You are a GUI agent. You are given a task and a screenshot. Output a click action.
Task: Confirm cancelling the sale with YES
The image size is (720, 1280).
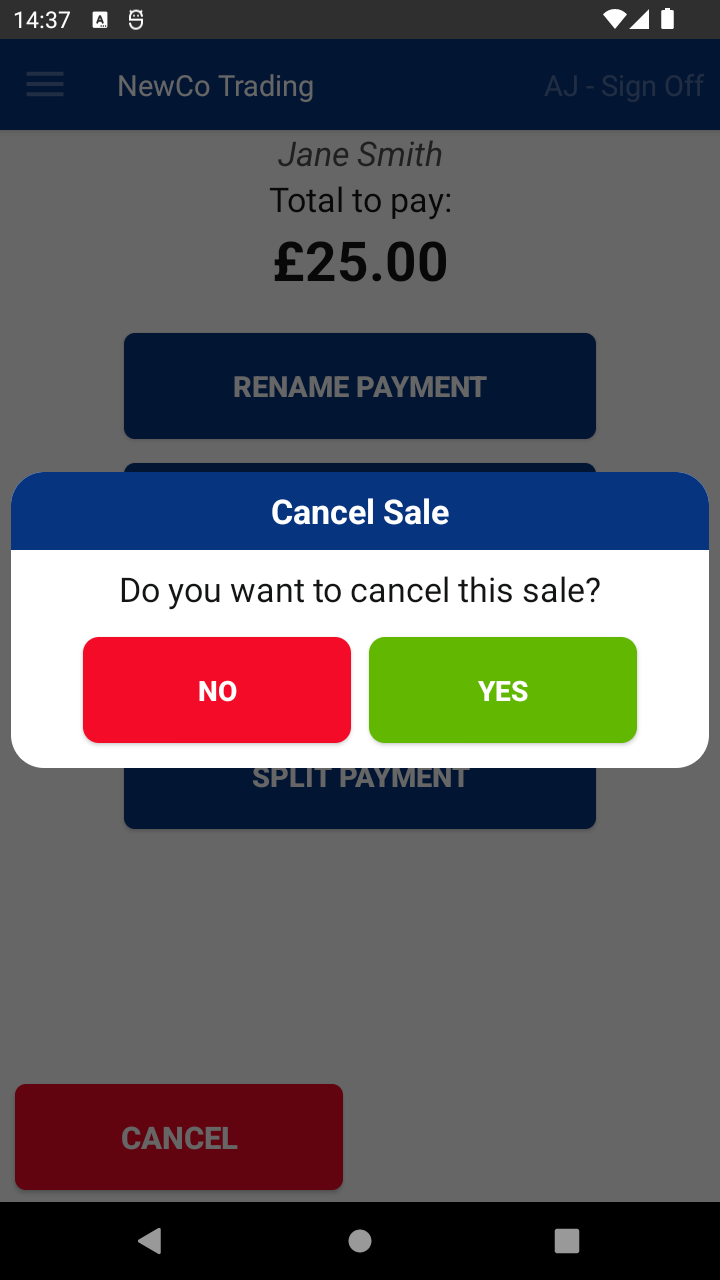pos(503,690)
